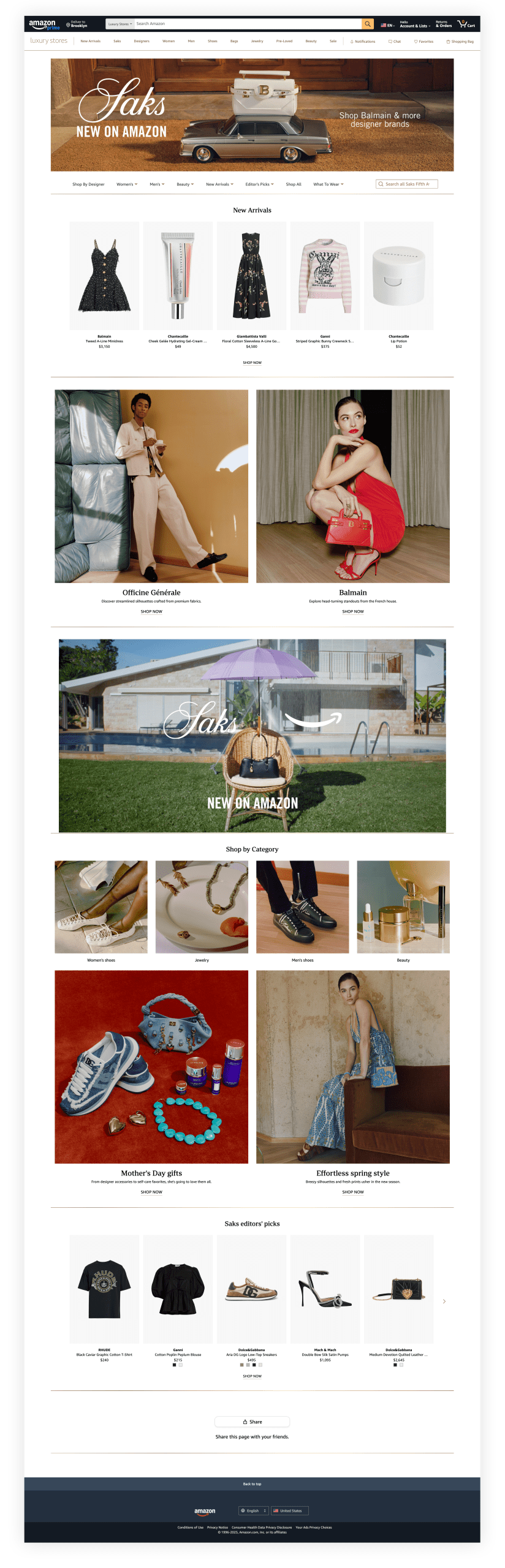
Task: Shop now under Officine Générale
Action: pyautogui.click(x=151, y=611)
